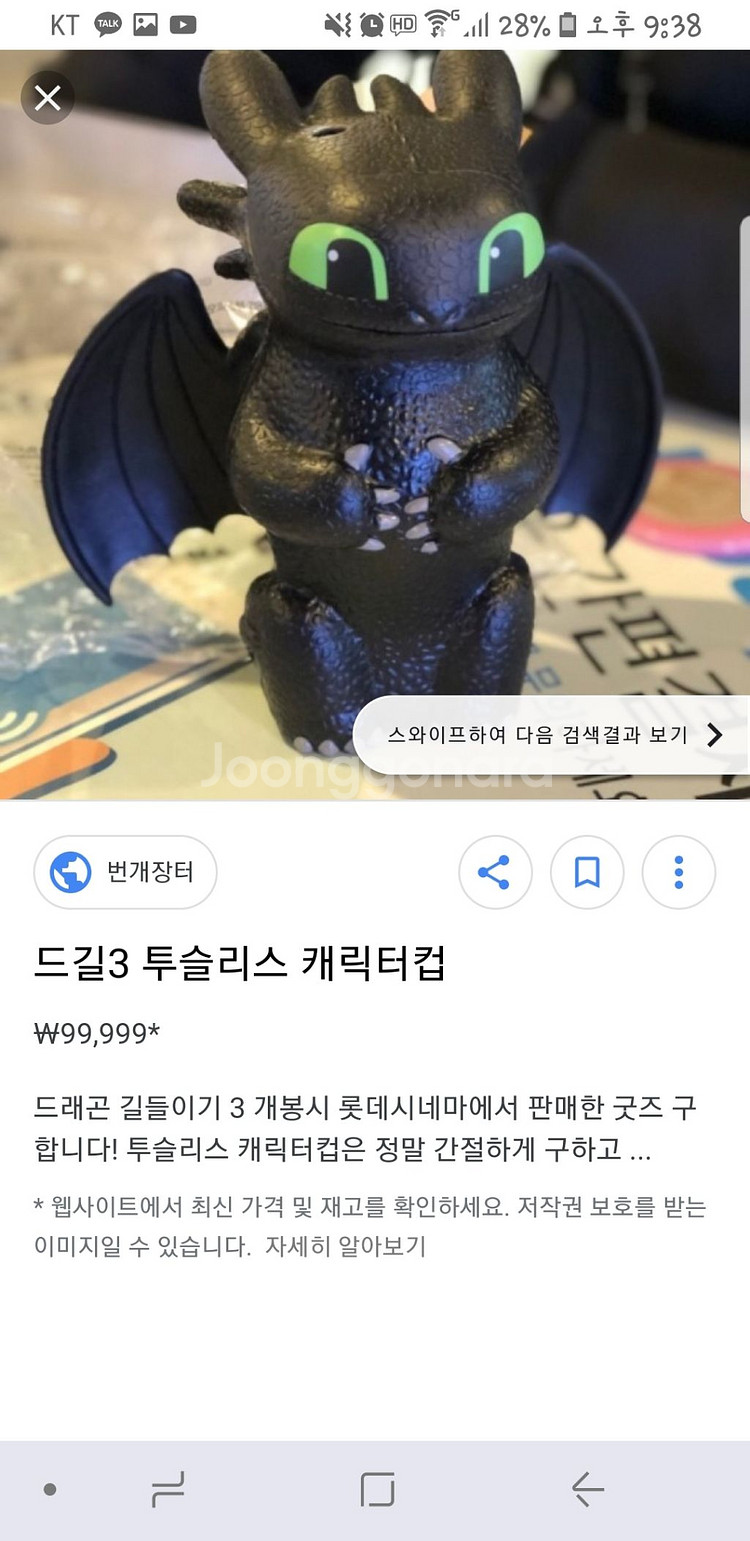This screenshot has height=1541, width=750.
Task: Share this image result
Action: pos(495,873)
